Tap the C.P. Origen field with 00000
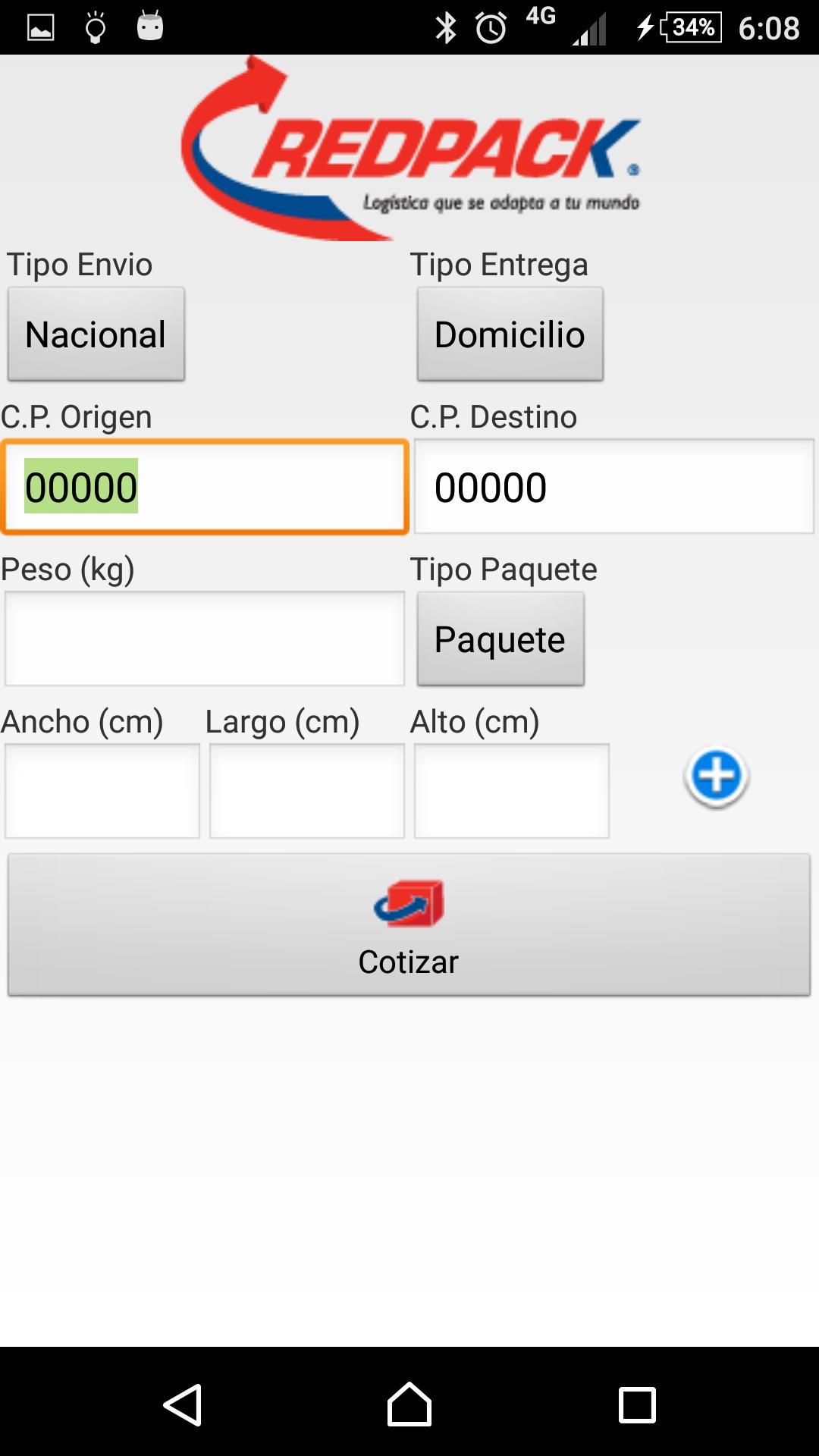The width and height of the screenshot is (819, 1456). tap(203, 486)
